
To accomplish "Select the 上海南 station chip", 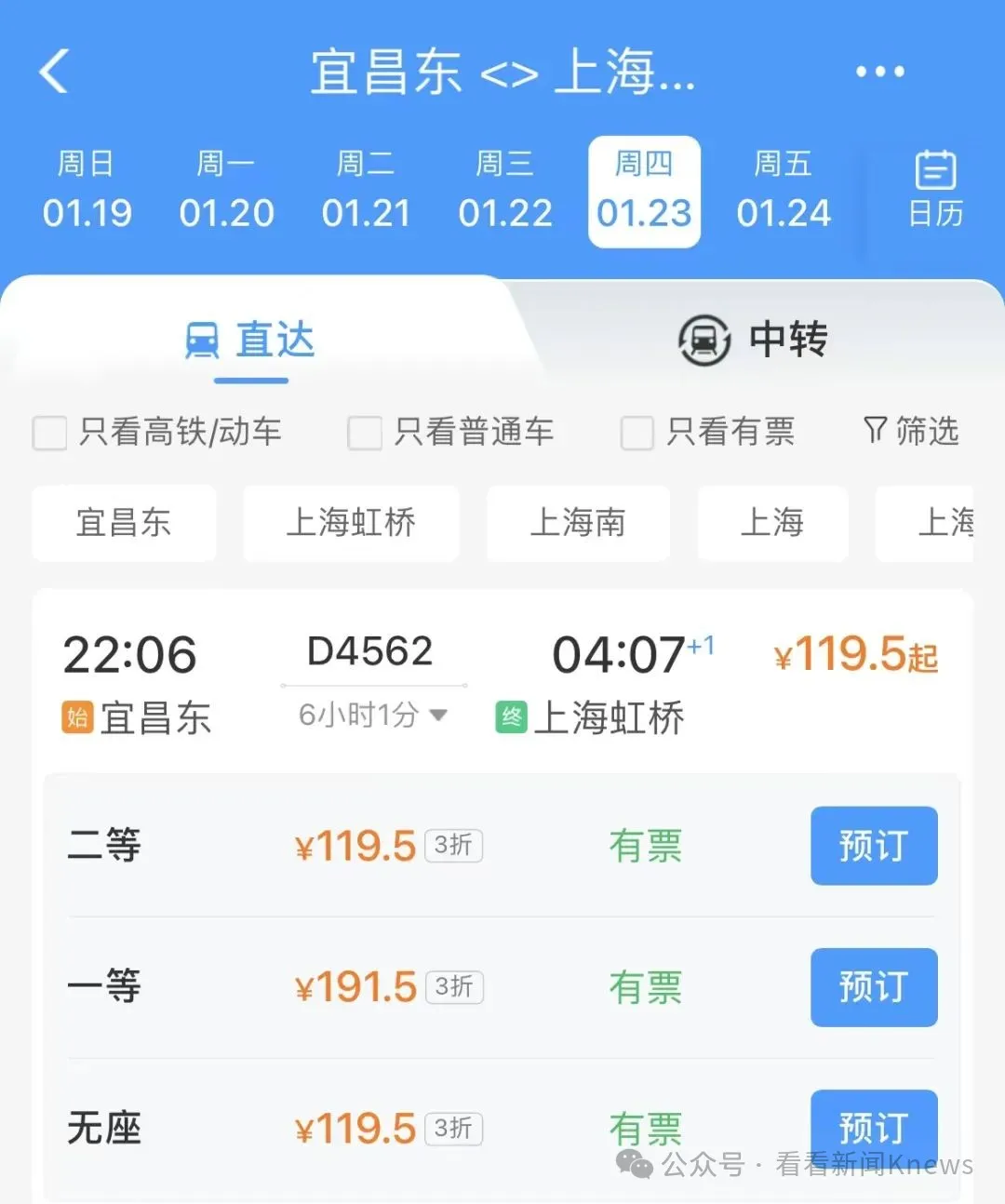I will 577,524.
